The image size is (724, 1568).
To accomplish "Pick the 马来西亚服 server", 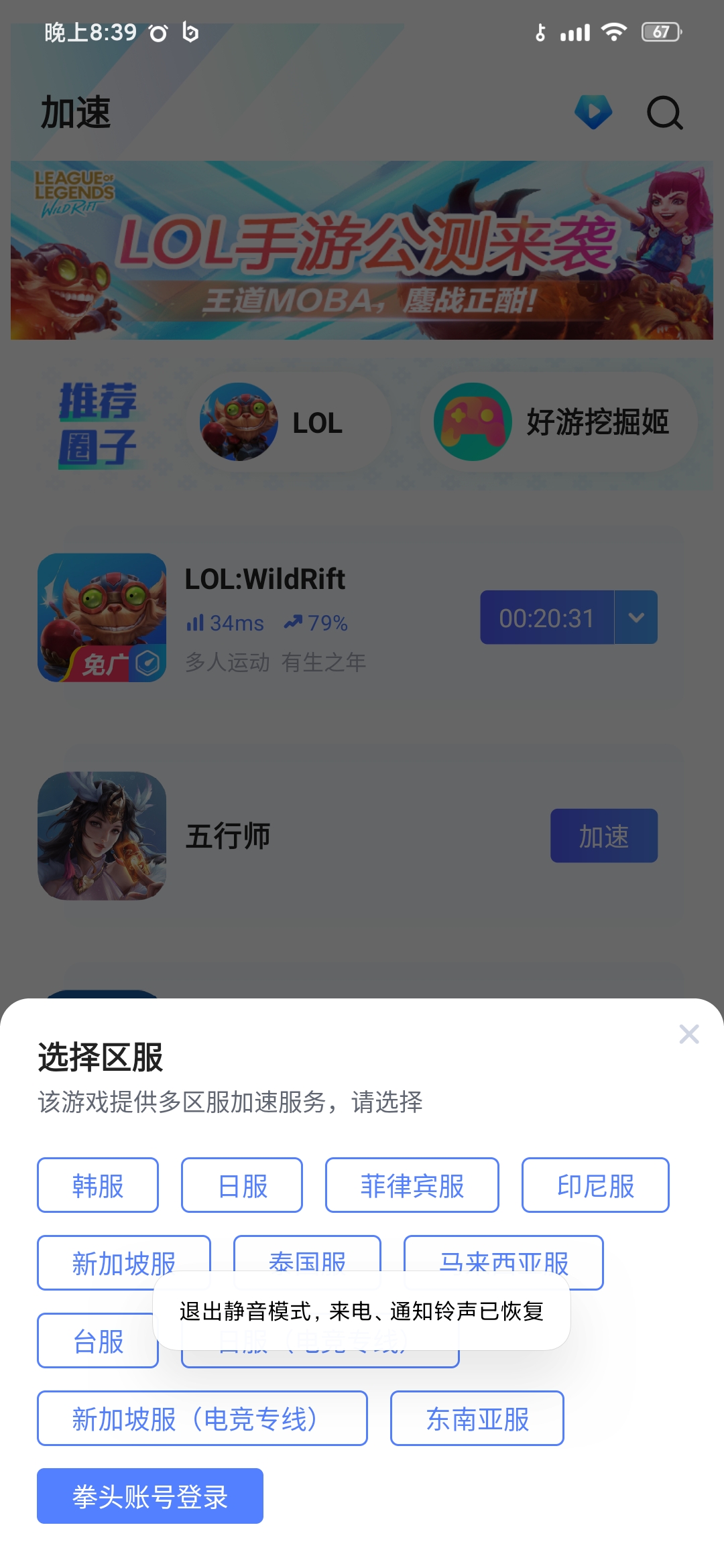I will point(503,1254).
